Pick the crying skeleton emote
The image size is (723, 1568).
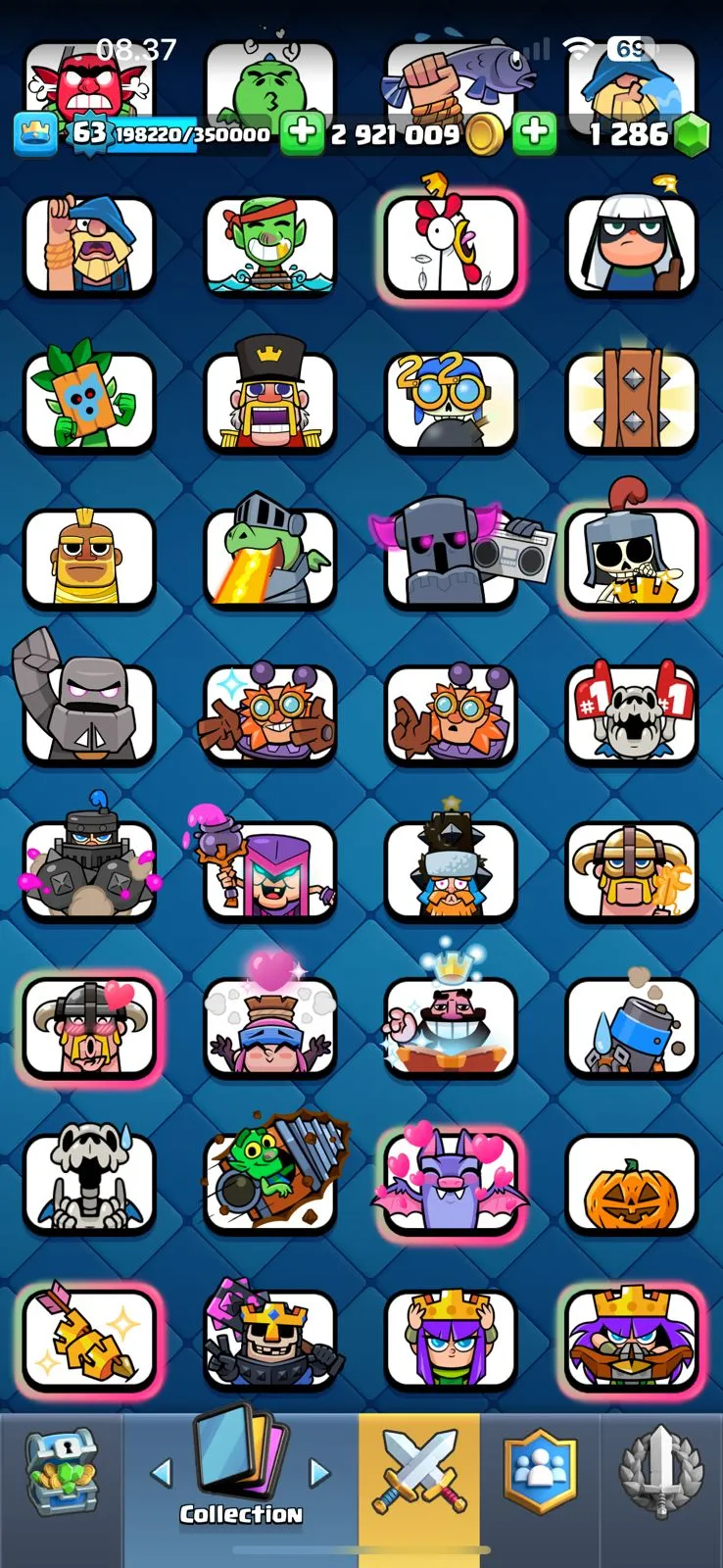(88, 1181)
